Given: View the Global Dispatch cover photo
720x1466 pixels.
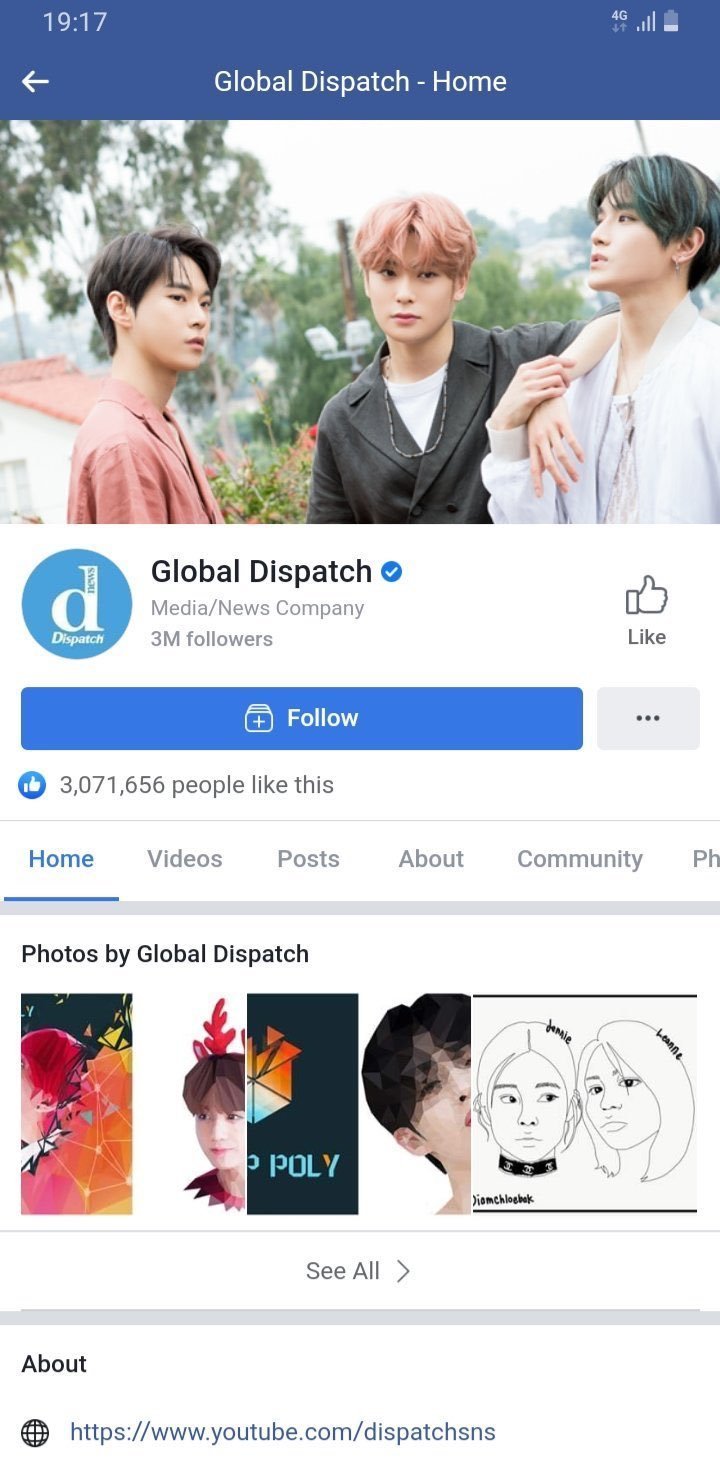Looking at the screenshot, I should point(360,320).
